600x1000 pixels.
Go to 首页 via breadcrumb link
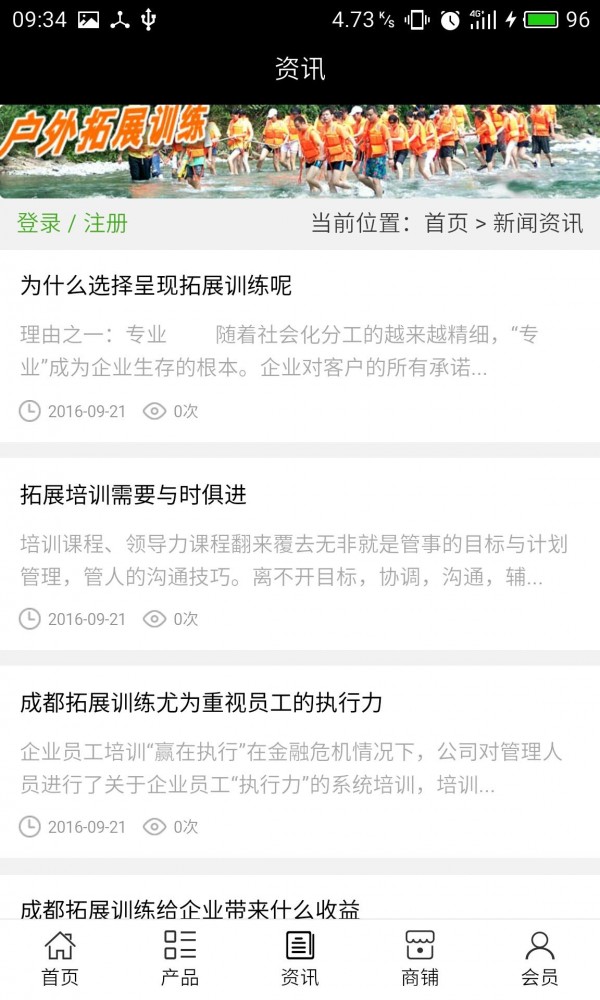pyautogui.click(x=446, y=223)
